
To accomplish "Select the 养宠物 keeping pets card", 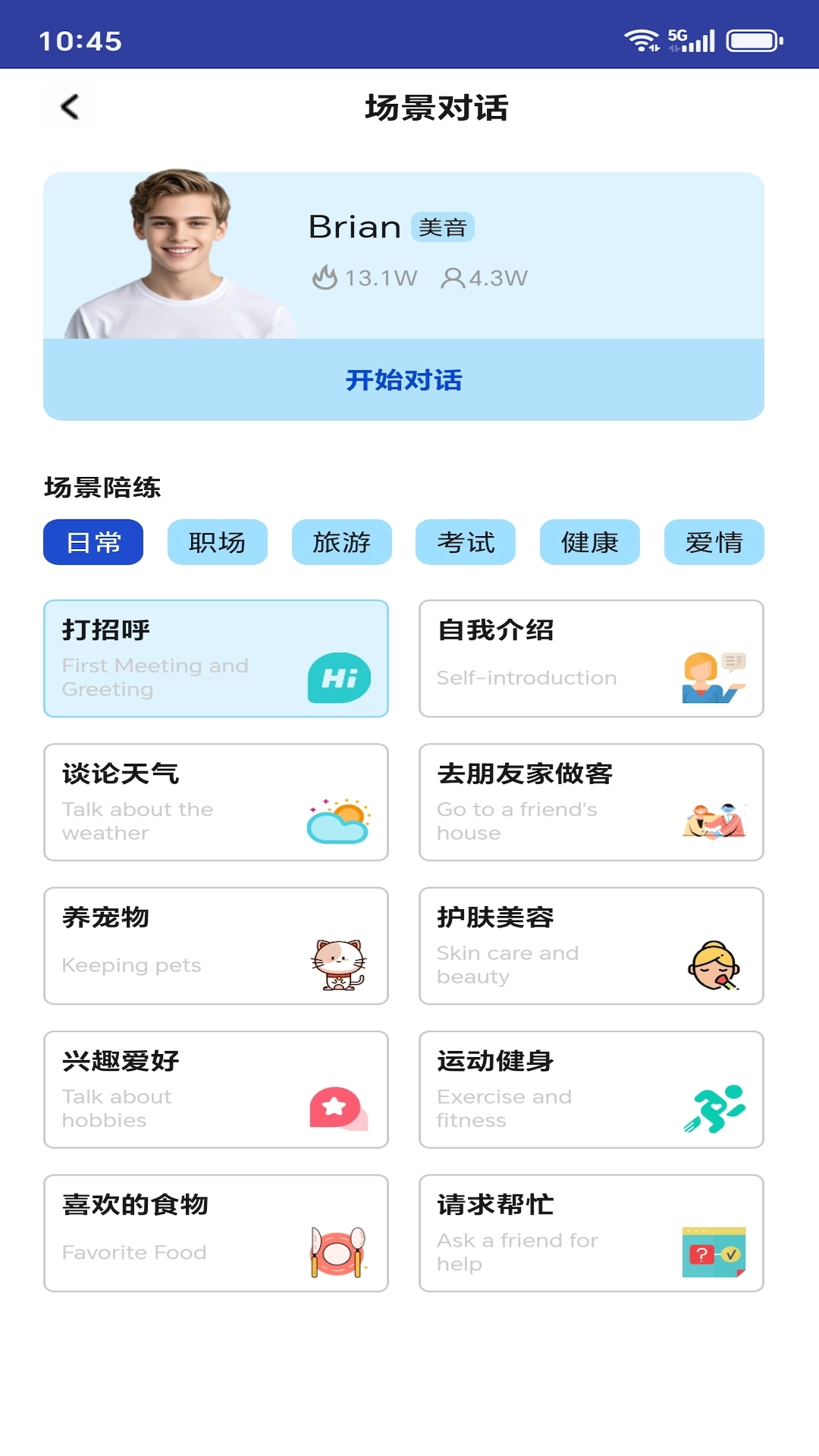I will pyautogui.click(x=216, y=946).
